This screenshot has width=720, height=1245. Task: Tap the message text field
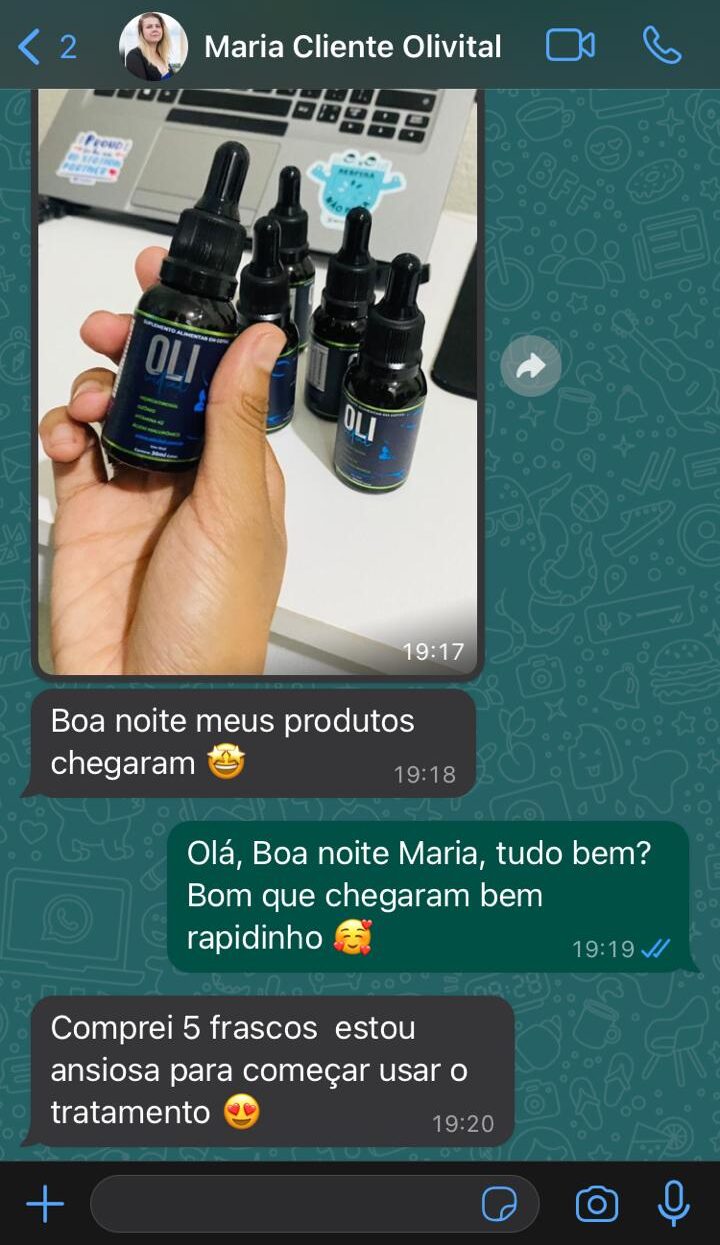click(x=280, y=1204)
